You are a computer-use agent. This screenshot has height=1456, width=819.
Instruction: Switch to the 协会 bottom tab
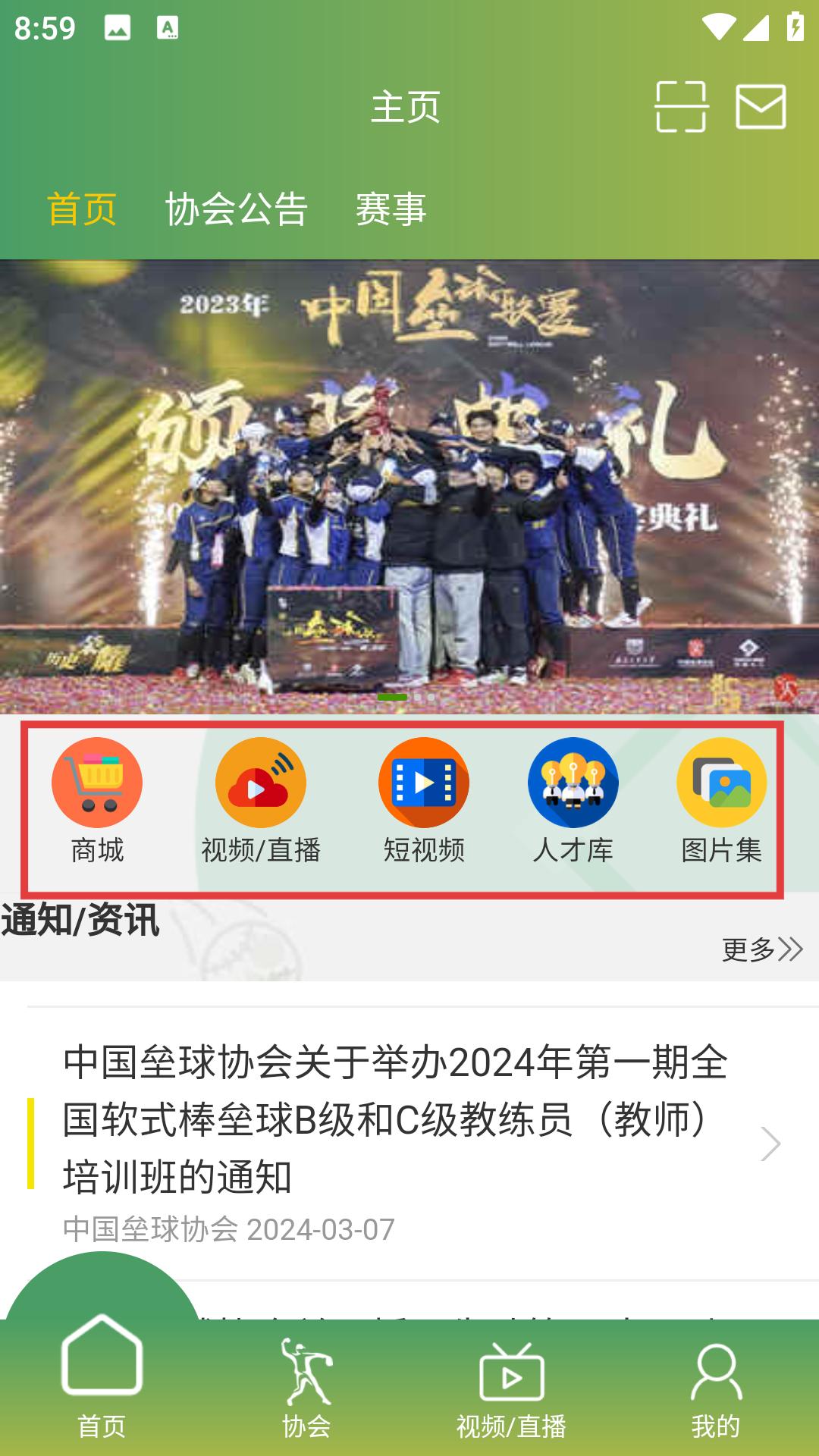pos(306,1388)
